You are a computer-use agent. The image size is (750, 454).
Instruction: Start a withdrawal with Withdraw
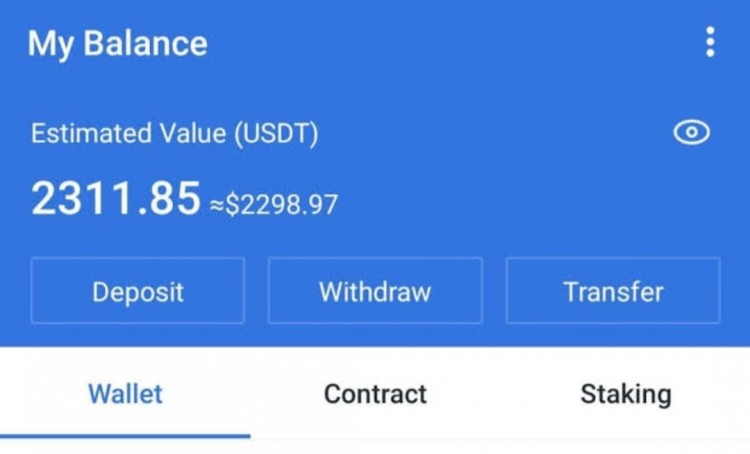375,291
